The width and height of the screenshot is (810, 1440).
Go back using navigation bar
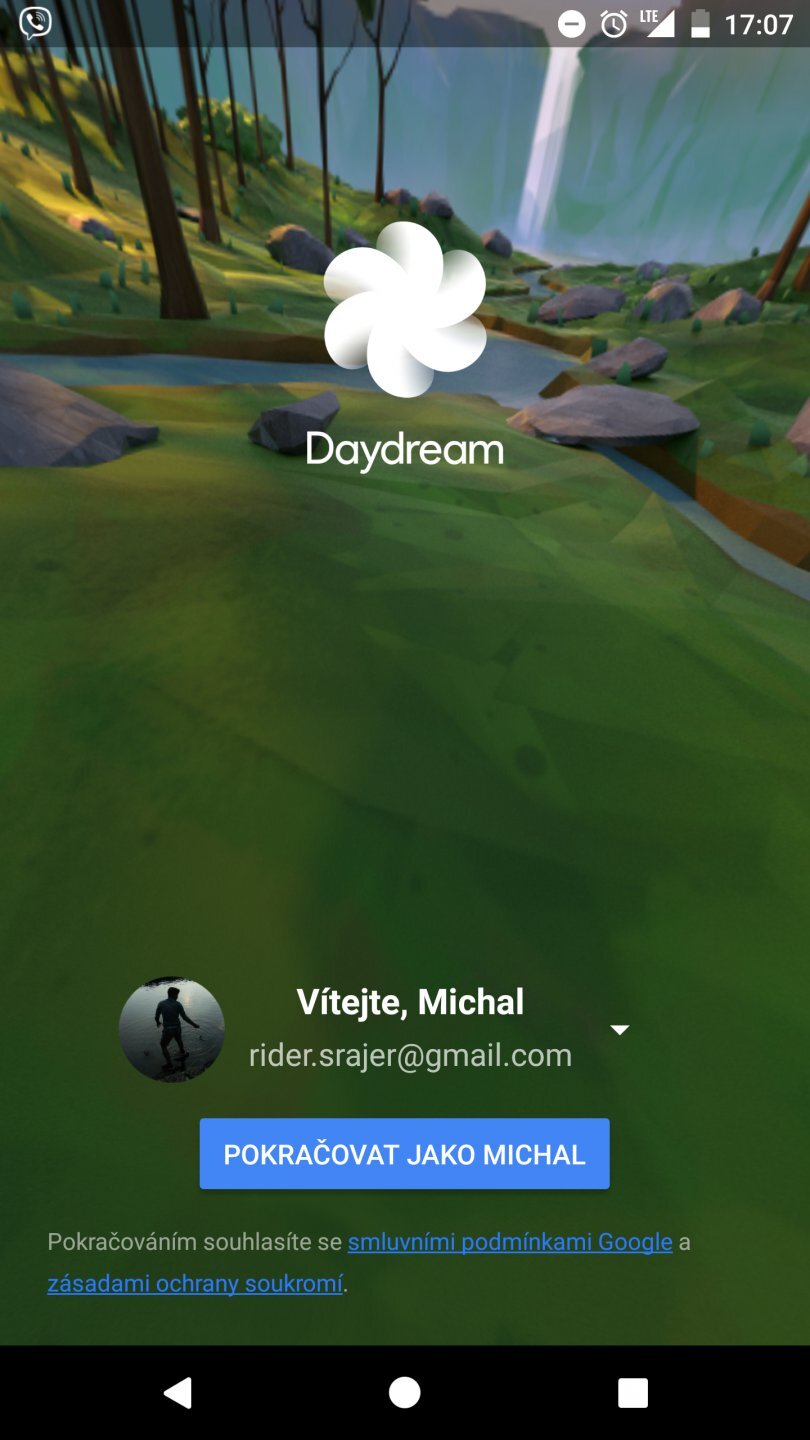[x=178, y=1392]
